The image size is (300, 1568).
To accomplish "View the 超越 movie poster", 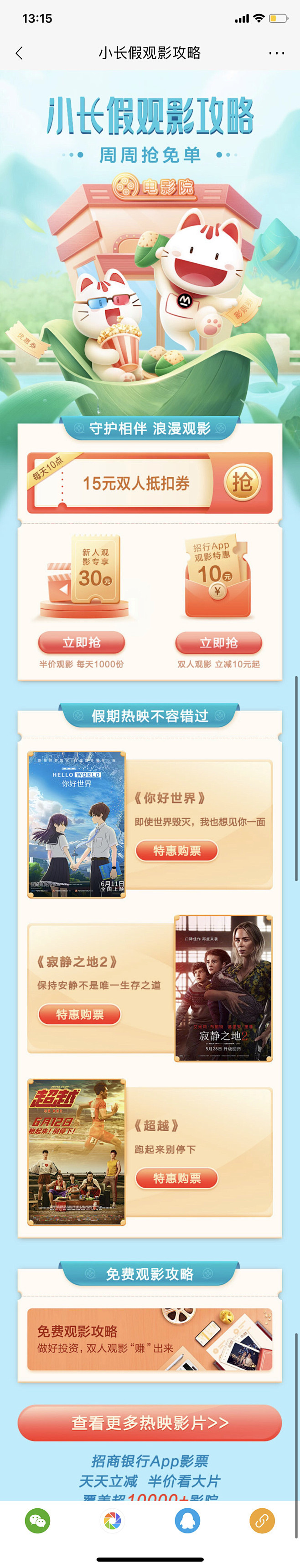I will (77, 1152).
